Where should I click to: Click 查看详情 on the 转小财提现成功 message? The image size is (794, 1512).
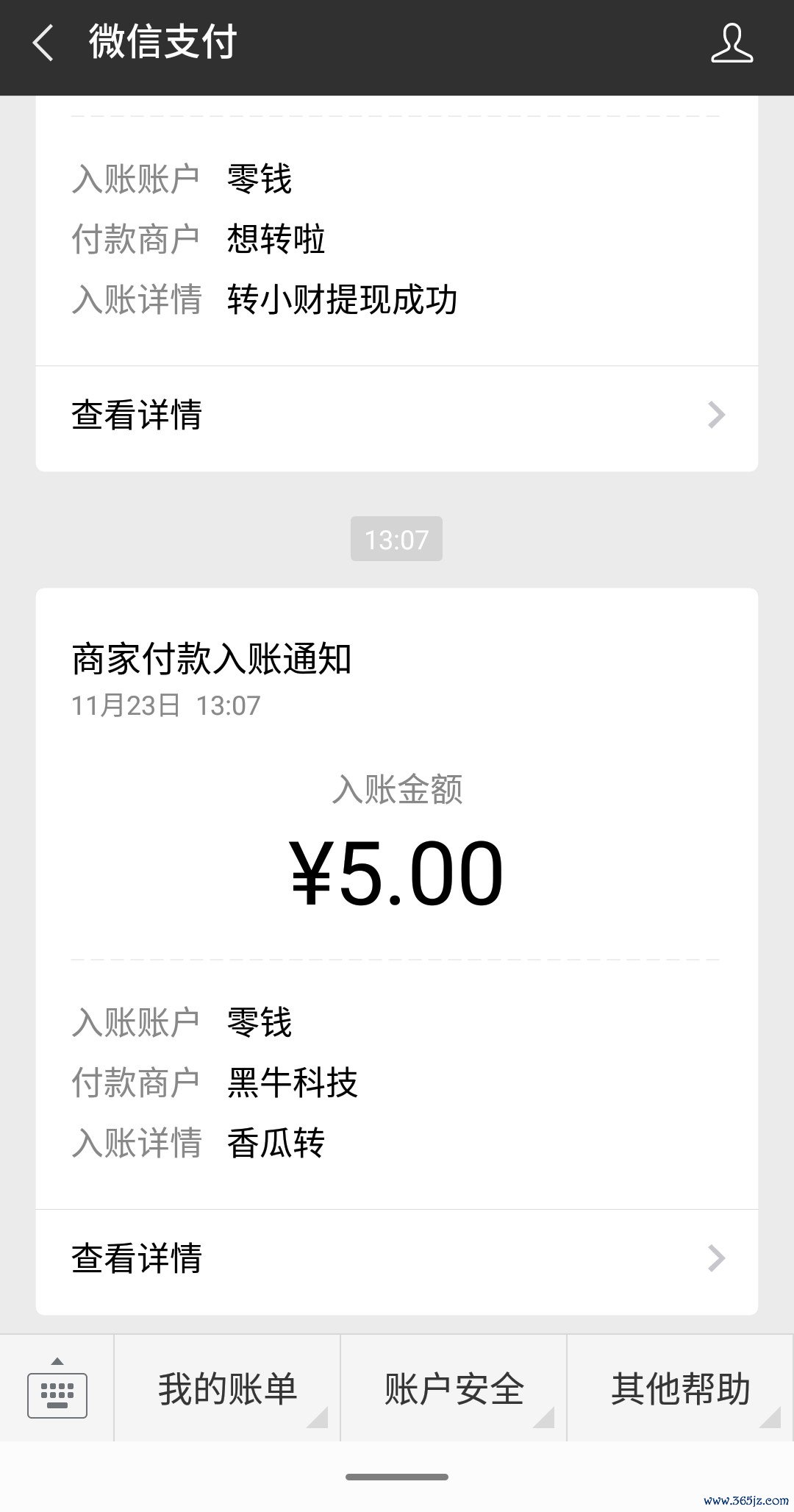tap(138, 416)
